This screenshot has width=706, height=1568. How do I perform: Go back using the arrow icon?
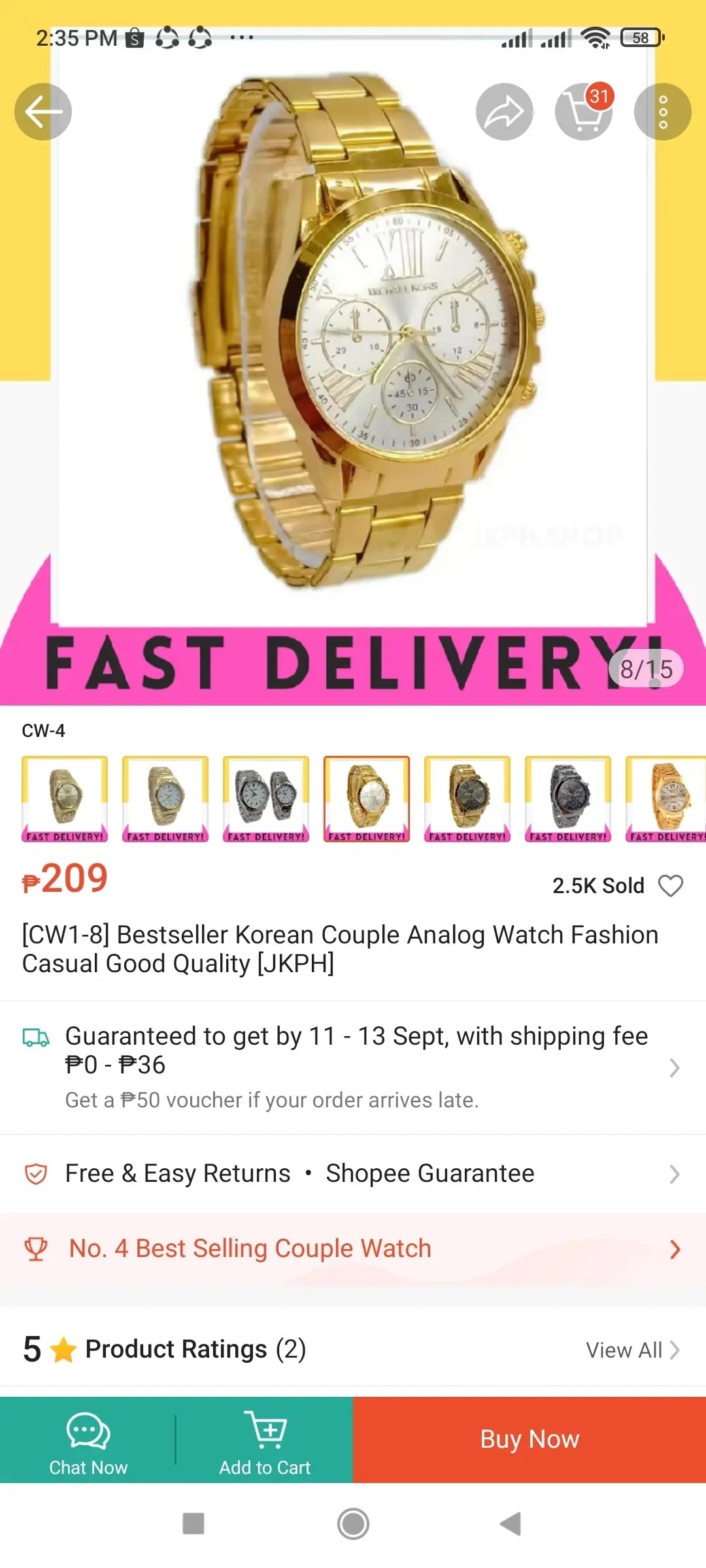coord(43,112)
